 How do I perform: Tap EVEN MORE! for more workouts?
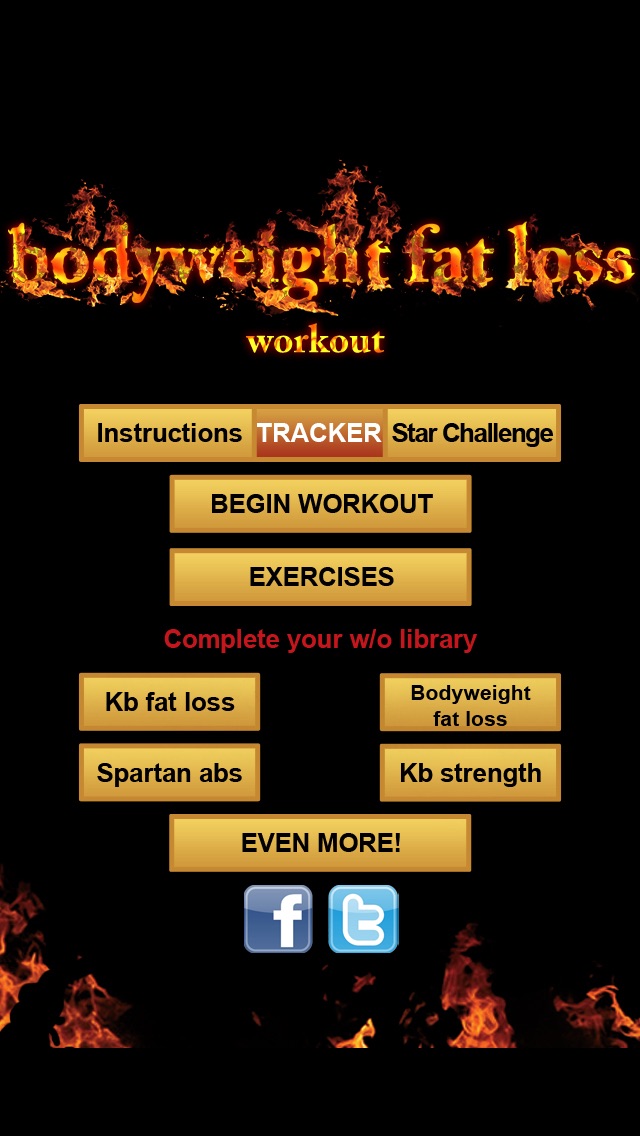click(320, 843)
